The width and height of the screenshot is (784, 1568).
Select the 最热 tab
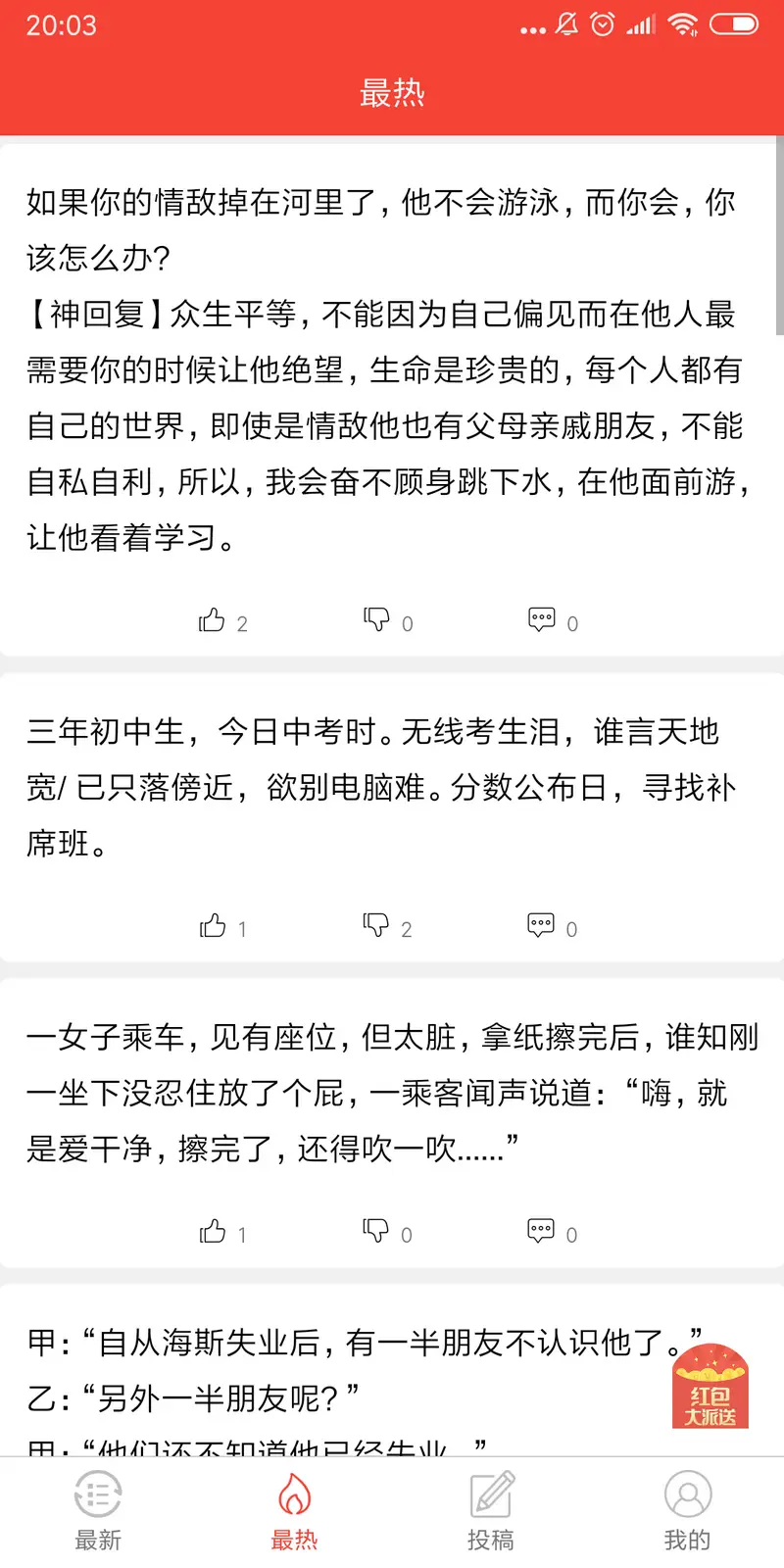pos(294,1511)
